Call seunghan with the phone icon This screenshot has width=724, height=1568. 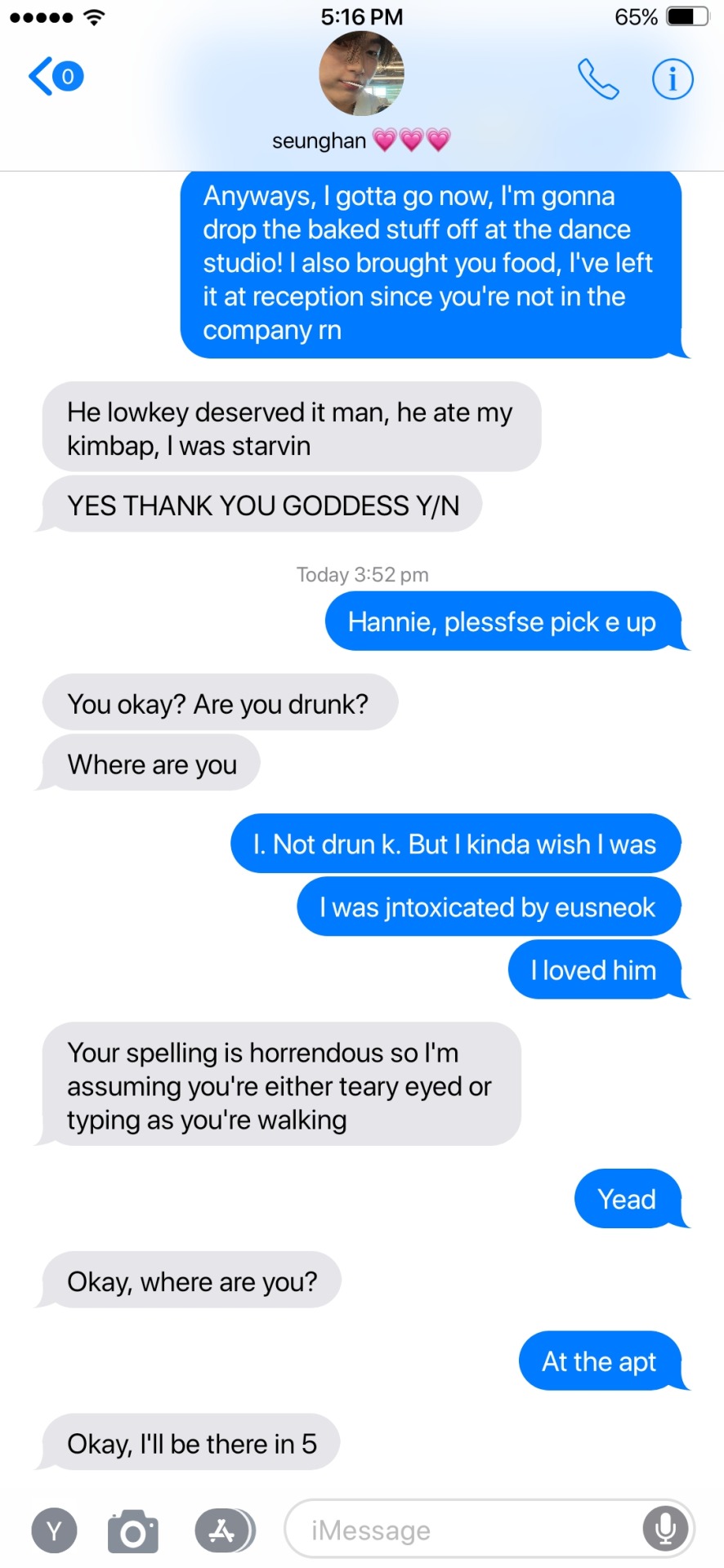(x=598, y=78)
